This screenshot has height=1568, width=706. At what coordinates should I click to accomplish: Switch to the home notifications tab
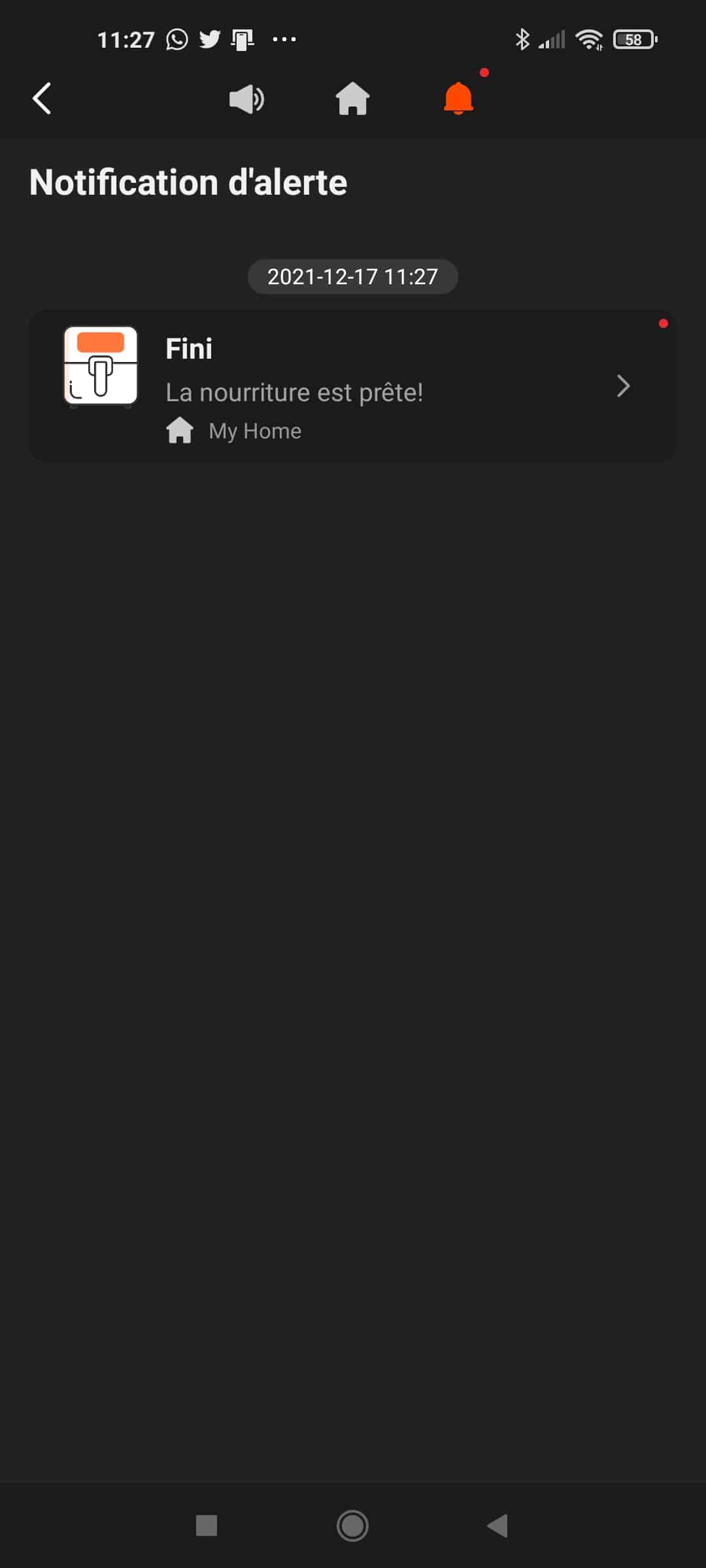tap(352, 99)
